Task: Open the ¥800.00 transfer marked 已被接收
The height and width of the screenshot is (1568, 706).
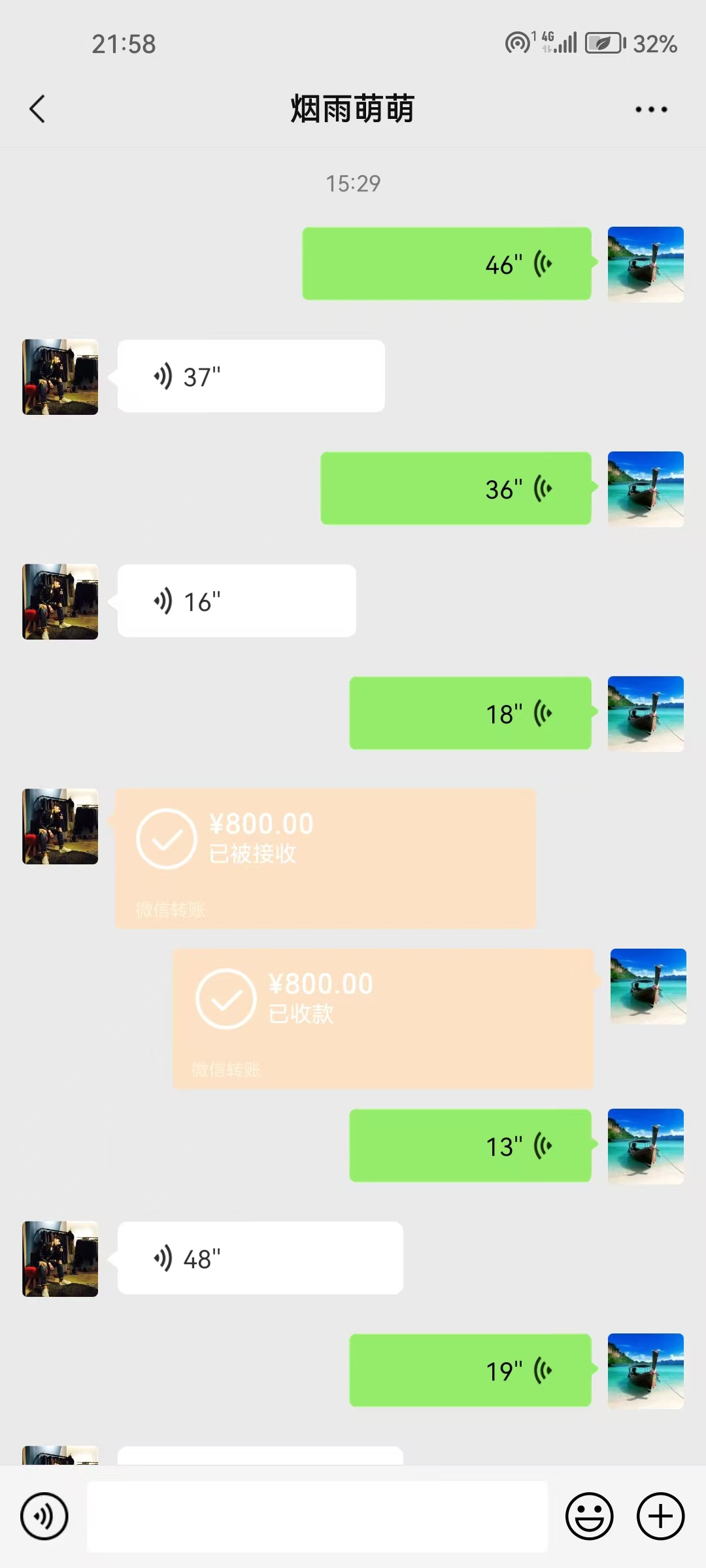Action: click(326, 858)
